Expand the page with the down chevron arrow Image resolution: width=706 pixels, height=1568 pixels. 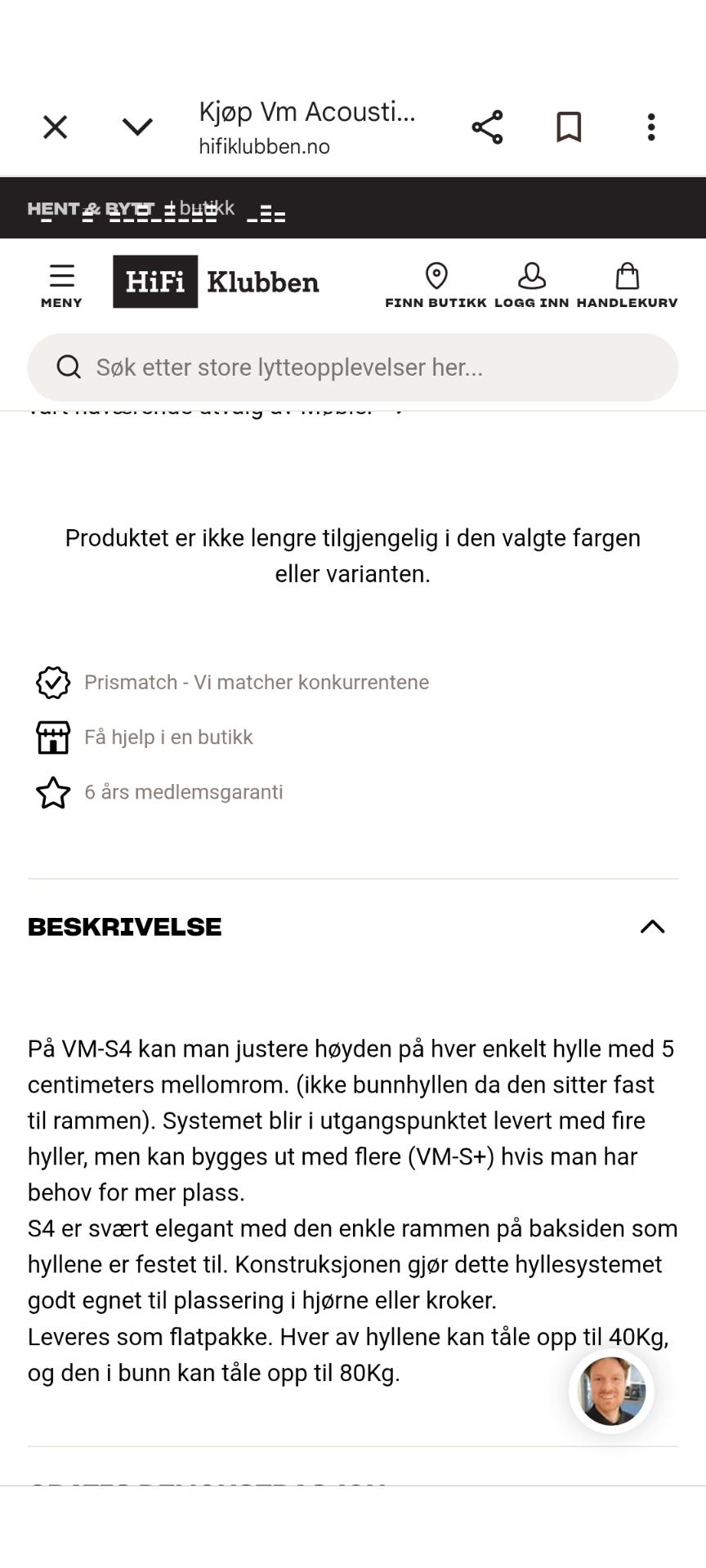click(137, 127)
